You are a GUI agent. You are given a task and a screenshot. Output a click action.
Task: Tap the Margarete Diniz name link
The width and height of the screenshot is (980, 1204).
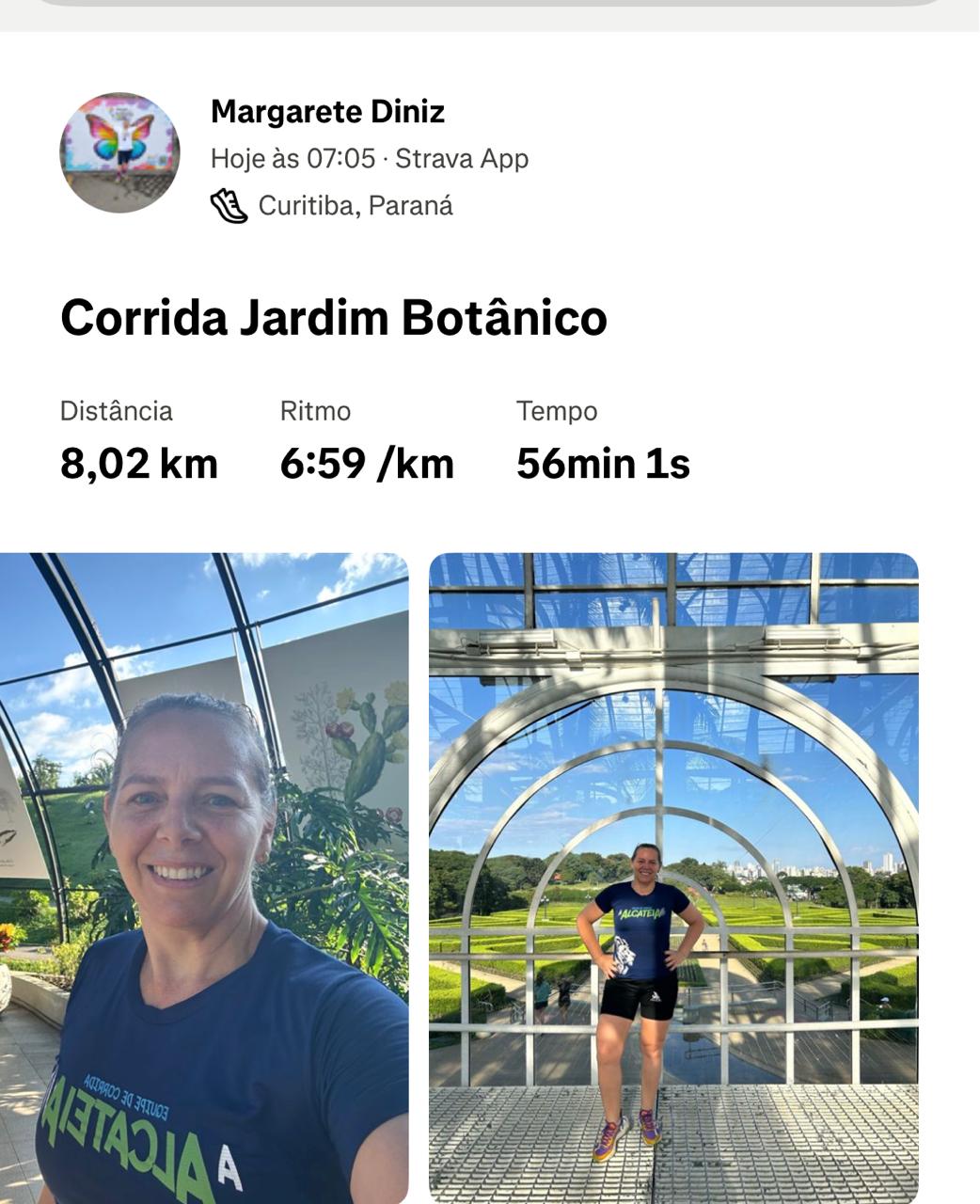[x=327, y=111]
